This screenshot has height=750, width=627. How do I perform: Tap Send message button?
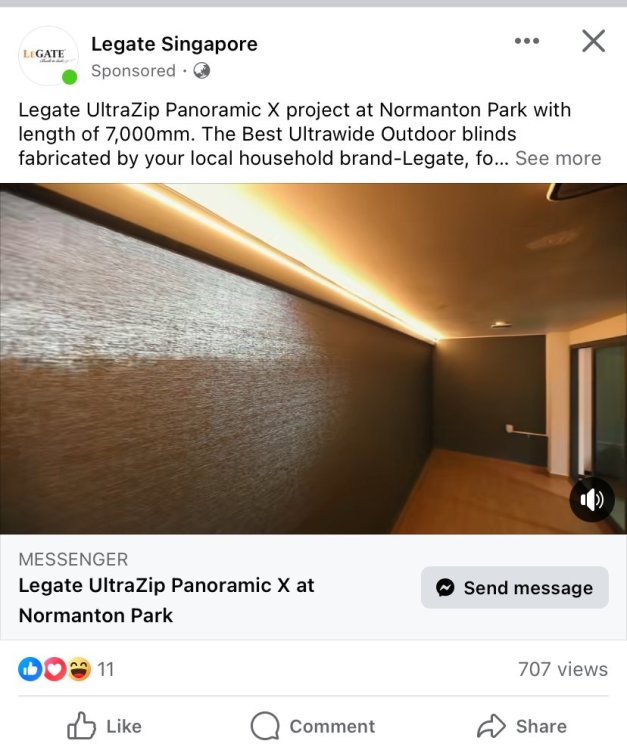pos(514,588)
